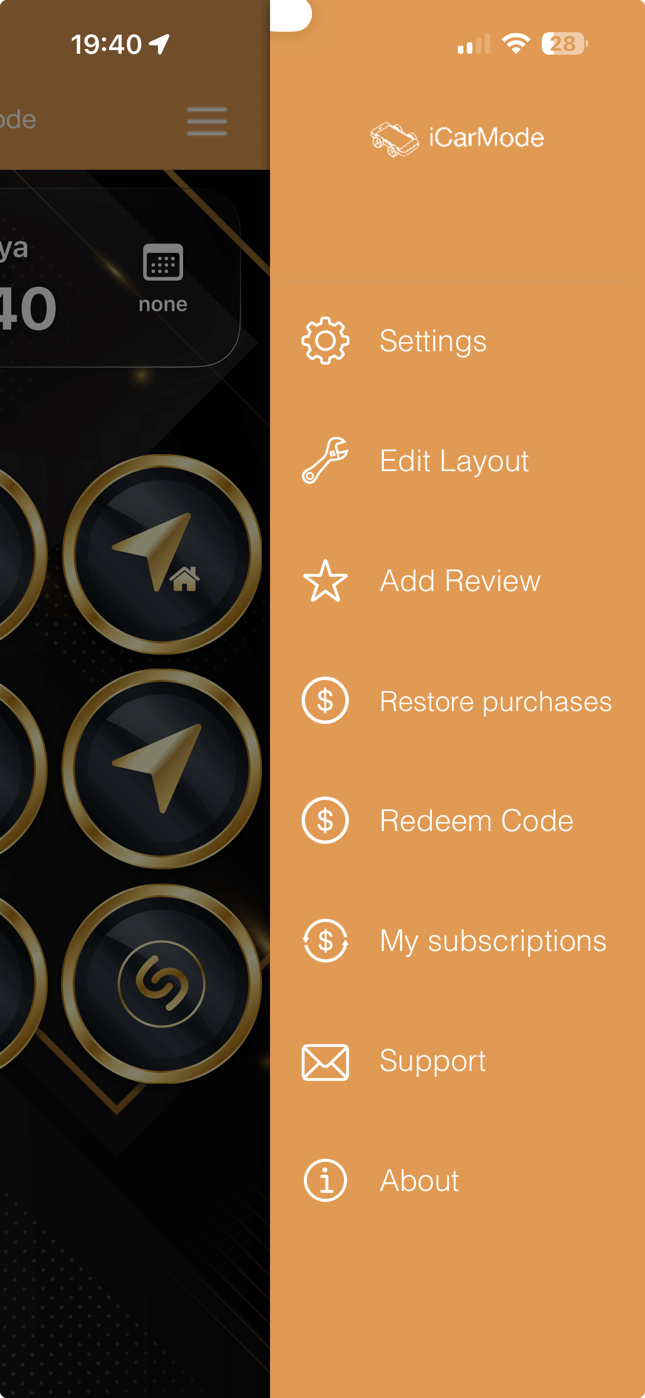View My subscriptions
Image resolution: width=645 pixels, height=1398 pixels.
click(492, 941)
